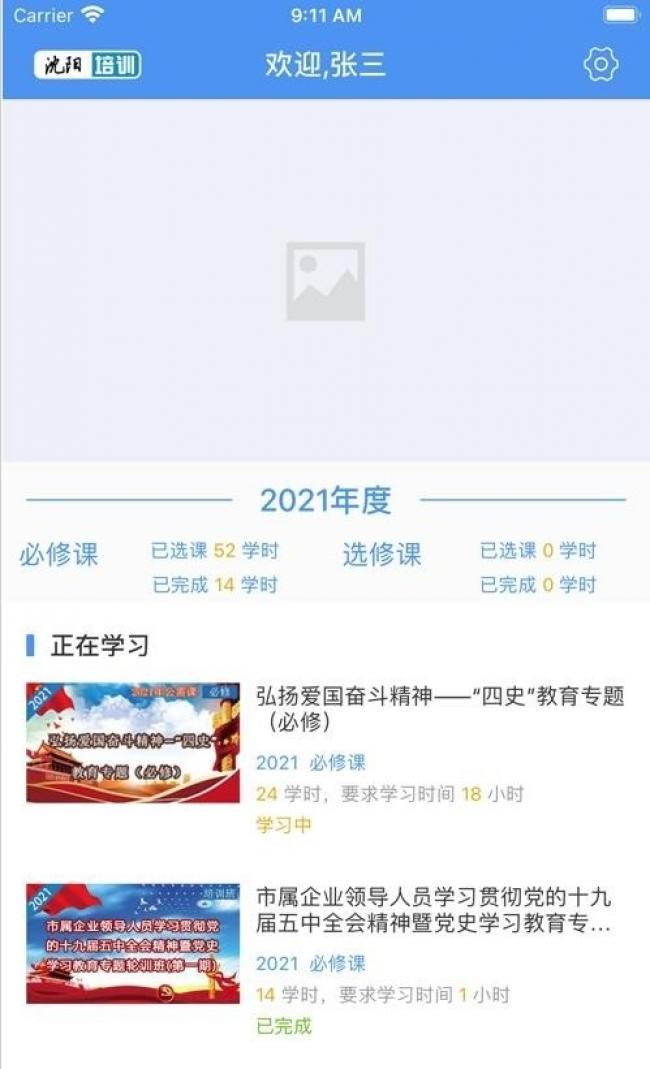Tap the placeholder banner image
Viewport: 650px width, 1069px height.
pyautogui.click(x=325, y=281)
